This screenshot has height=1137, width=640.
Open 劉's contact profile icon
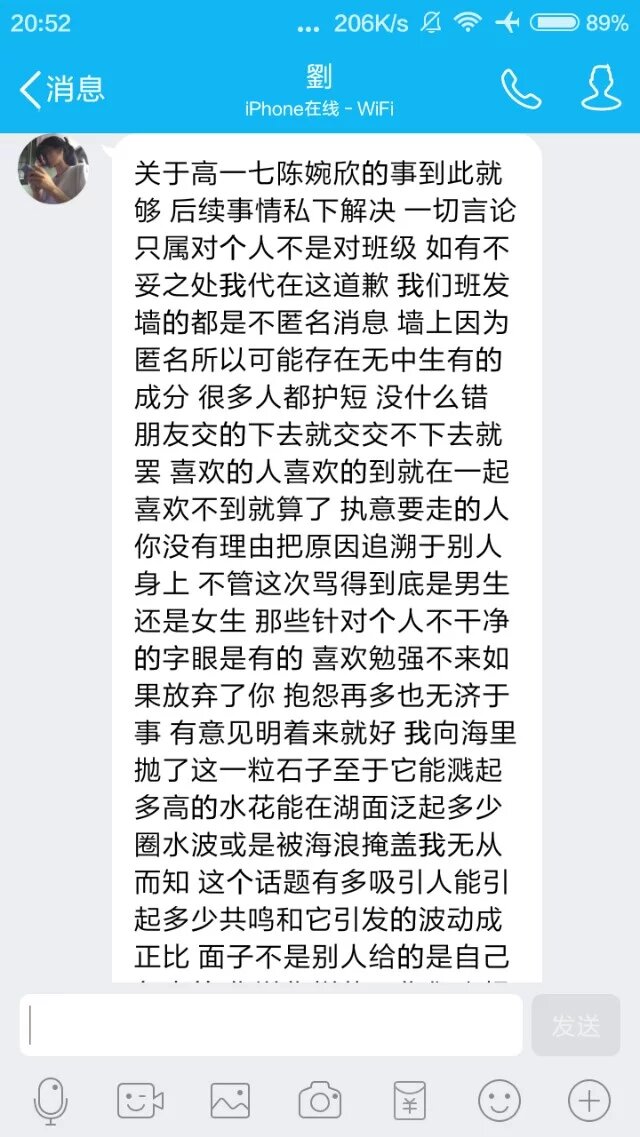point(601,90)
